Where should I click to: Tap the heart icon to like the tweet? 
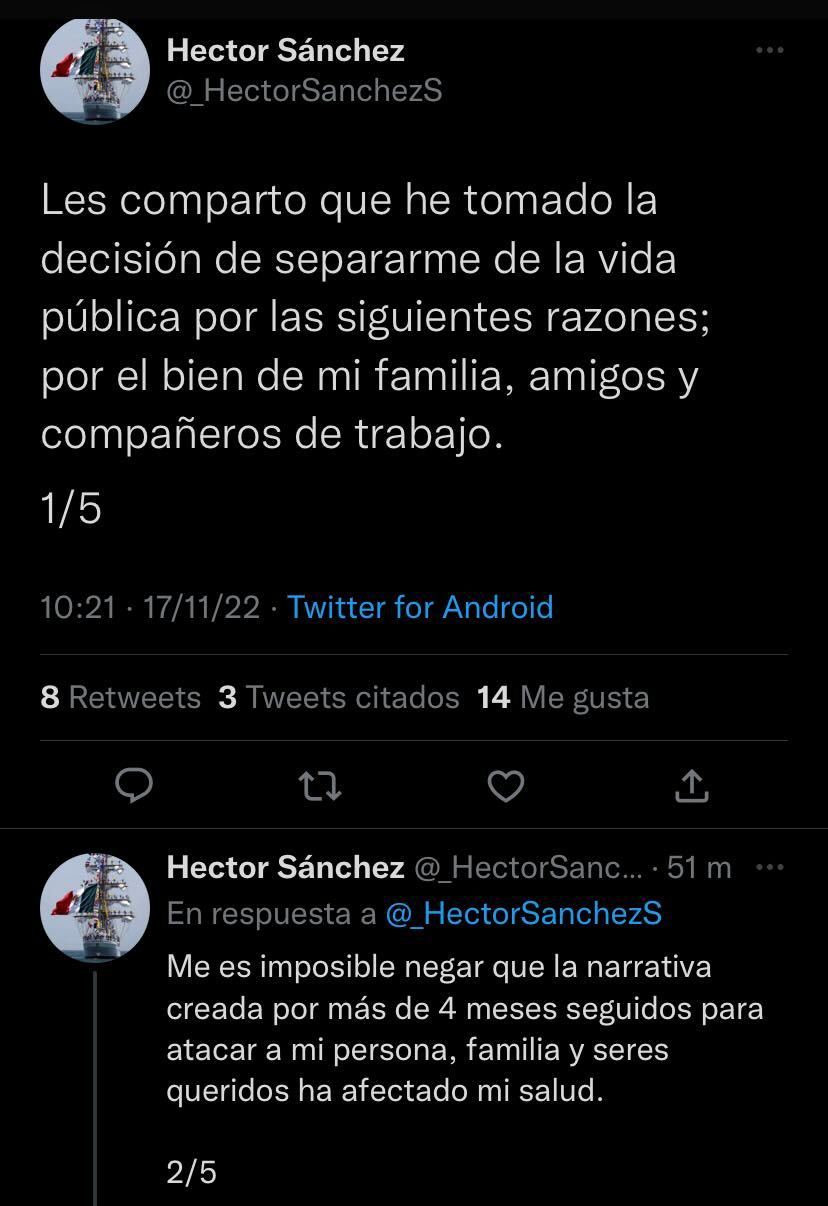(507, 786)
